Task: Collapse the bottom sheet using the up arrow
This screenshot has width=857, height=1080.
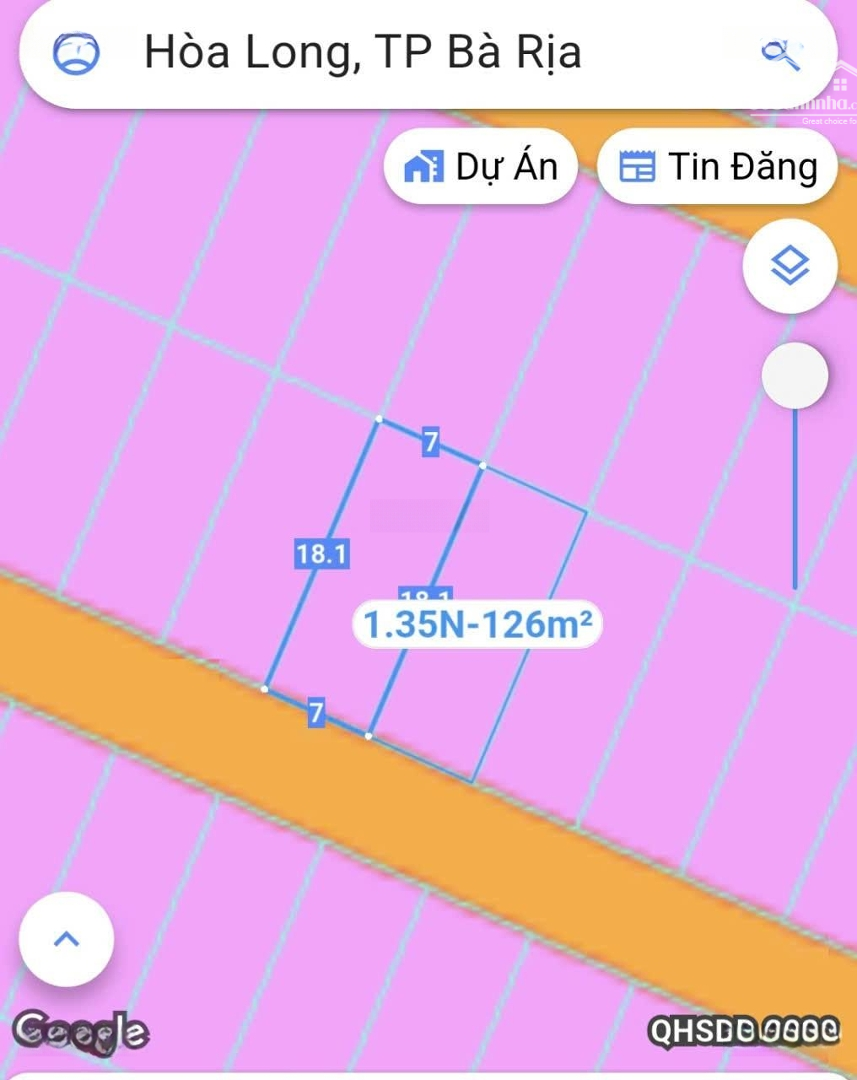Action: (x=66, y=939)
